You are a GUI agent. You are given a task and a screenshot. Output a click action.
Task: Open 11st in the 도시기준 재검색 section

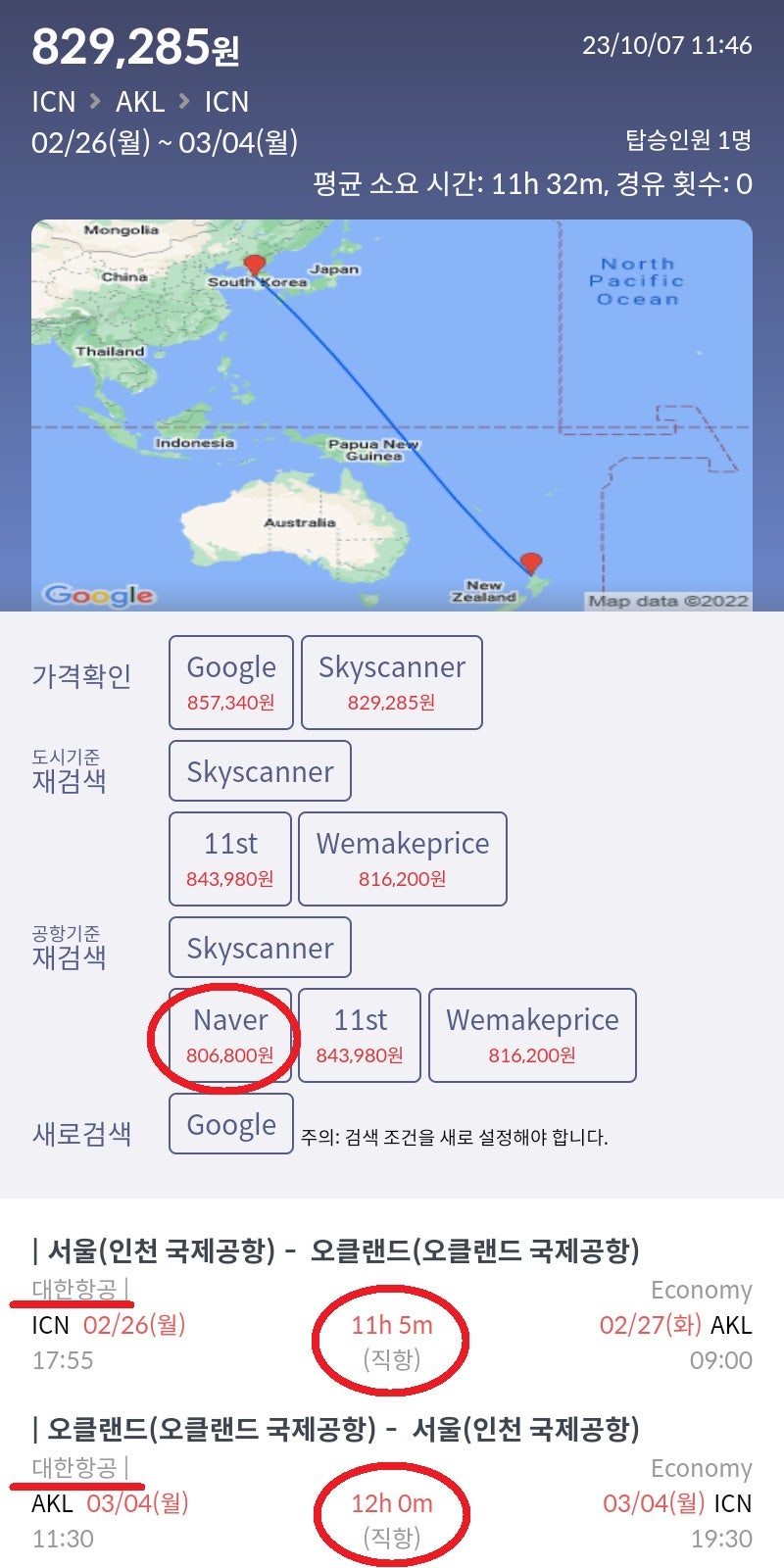pyautogui.click(x=230, y=858)
